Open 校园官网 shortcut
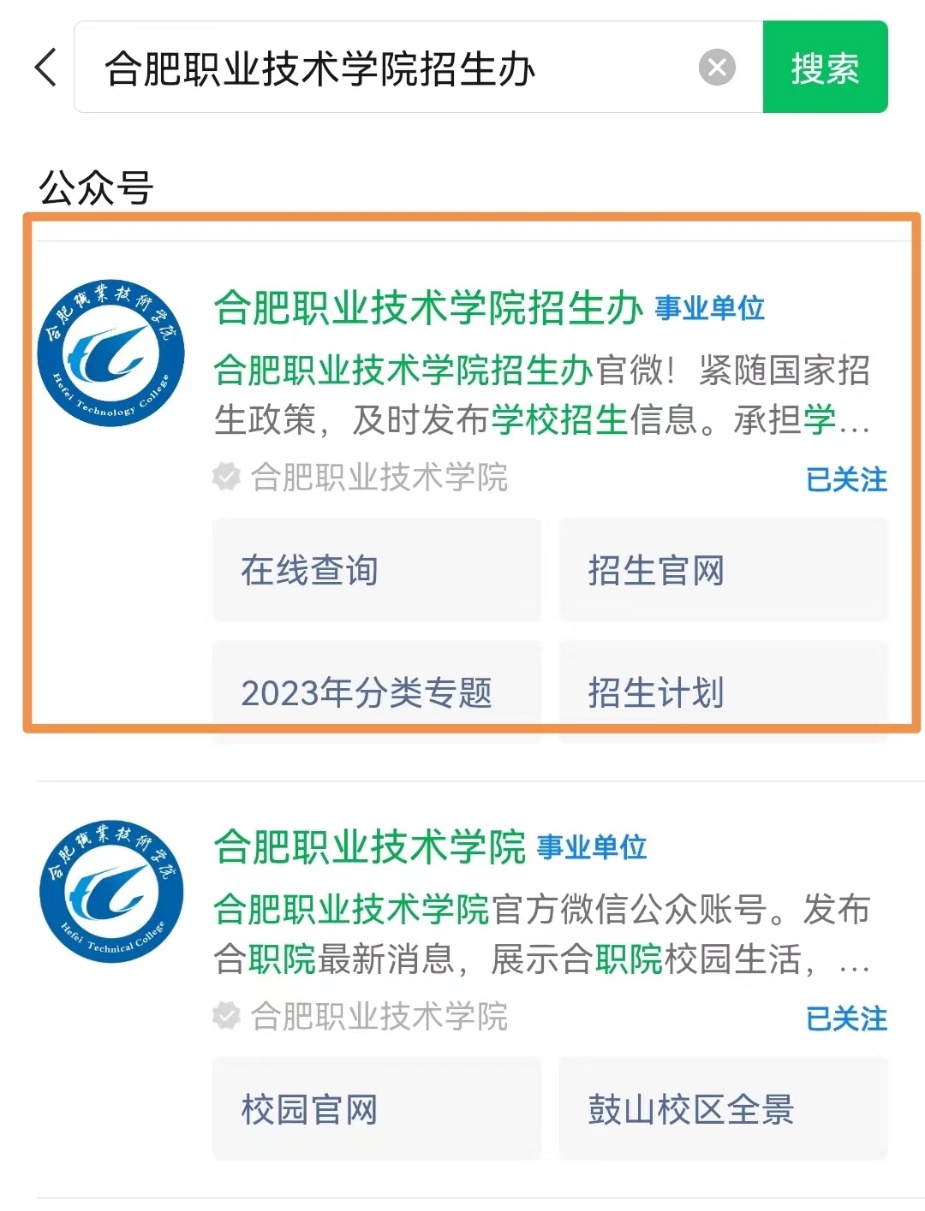Image resolution: width=925 pixels, height=1211 pixels. (376, 1108)
